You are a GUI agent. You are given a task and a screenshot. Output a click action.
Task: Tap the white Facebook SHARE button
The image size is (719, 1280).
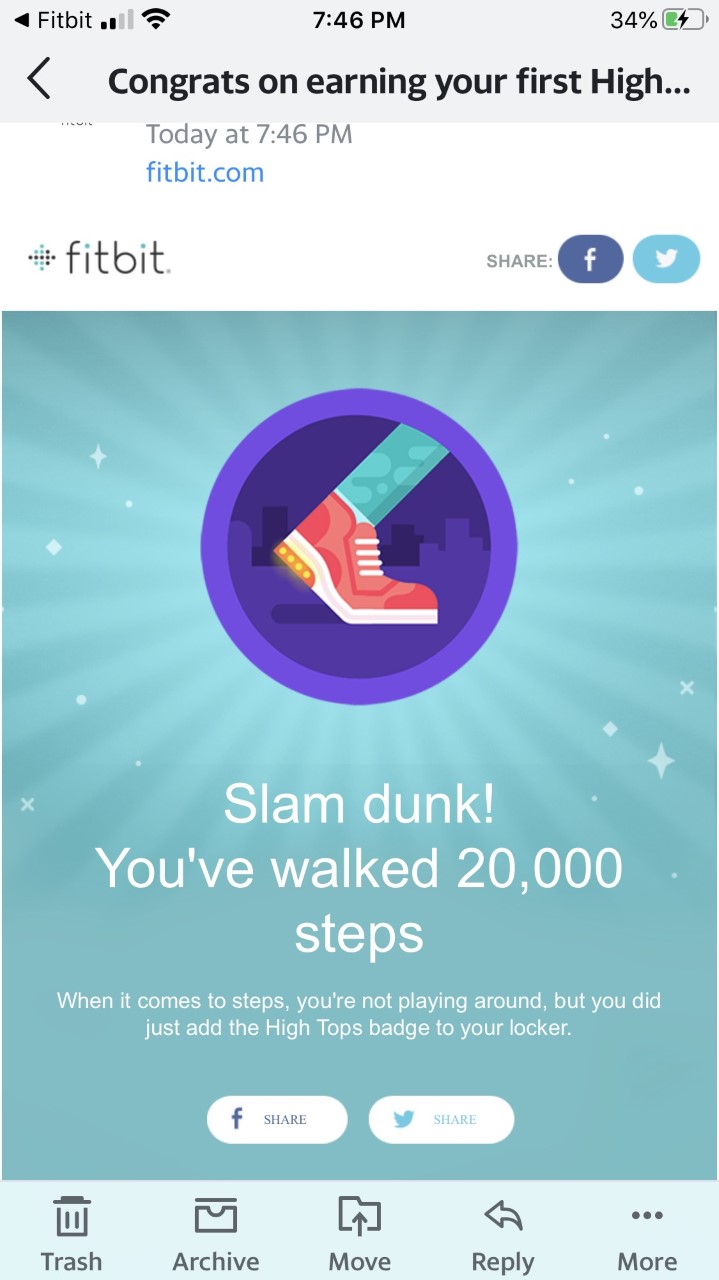277,1119
